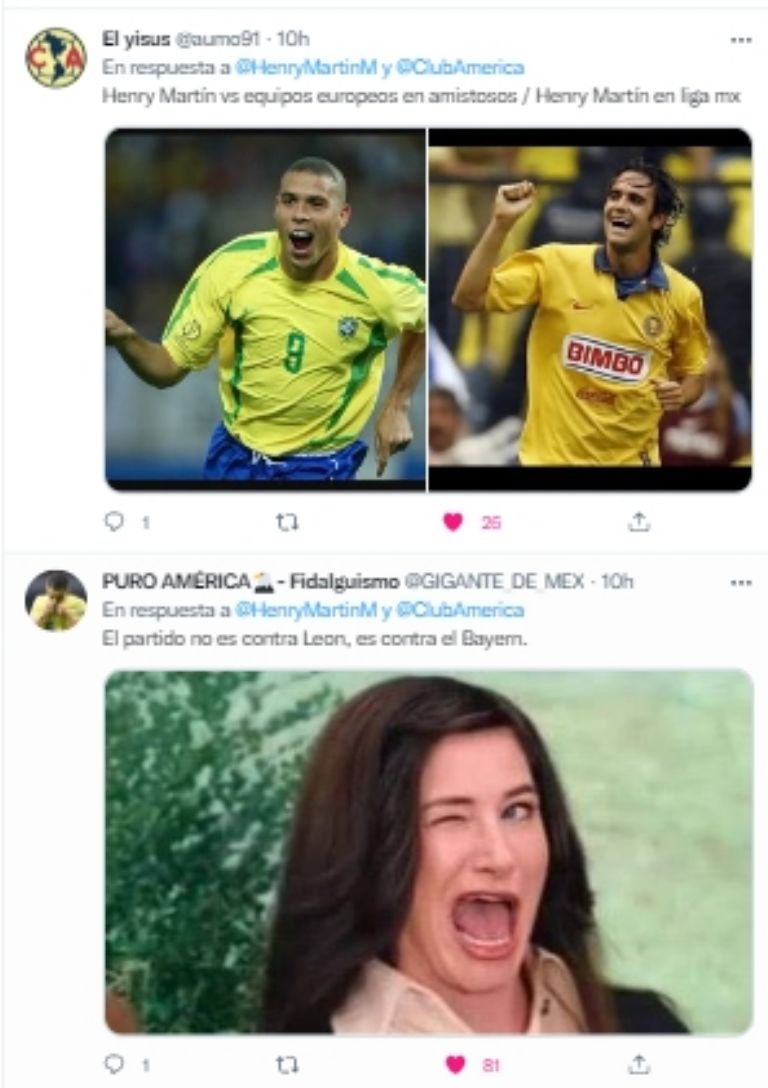Open overflow menu on El yisus tweet
The width and height of the screenshot is (768, 1088).
740,40
